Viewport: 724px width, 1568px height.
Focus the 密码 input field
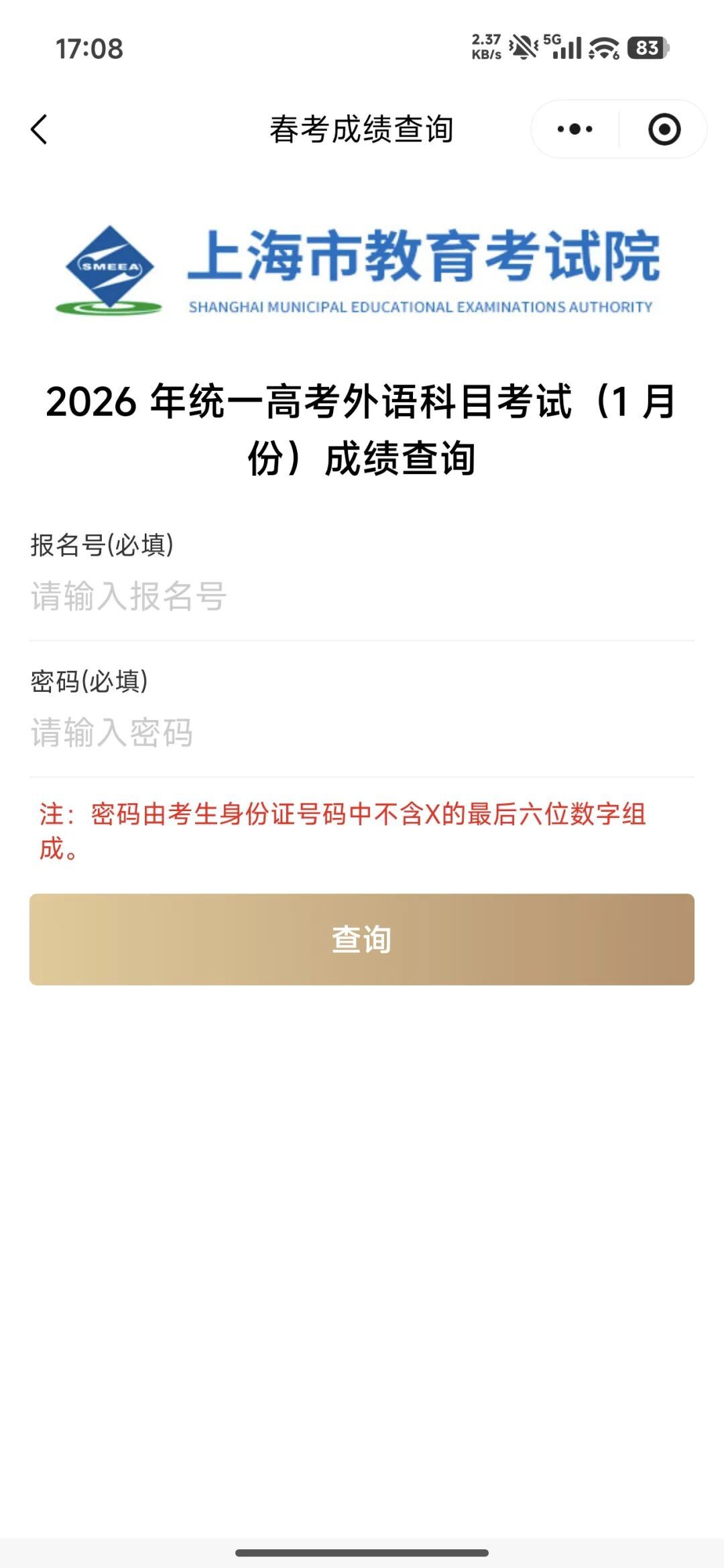tap(362, 733)
